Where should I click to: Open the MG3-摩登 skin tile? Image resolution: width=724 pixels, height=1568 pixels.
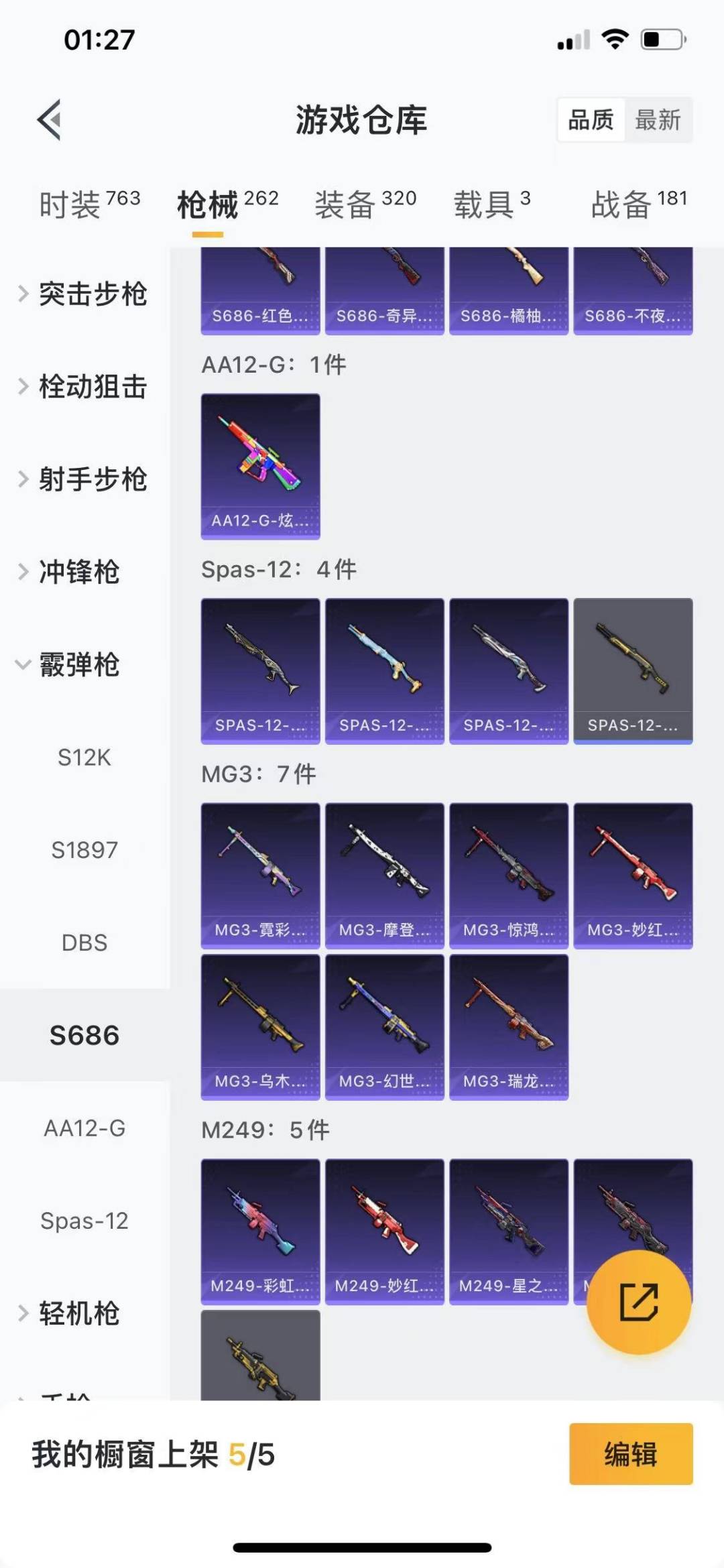click(x=384, y=875)
